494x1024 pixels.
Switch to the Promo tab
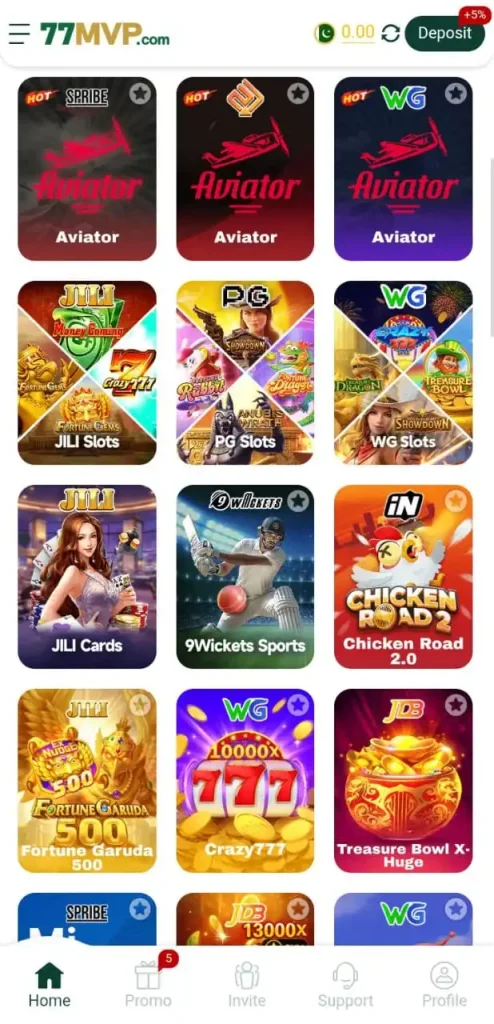pos(148,984)
